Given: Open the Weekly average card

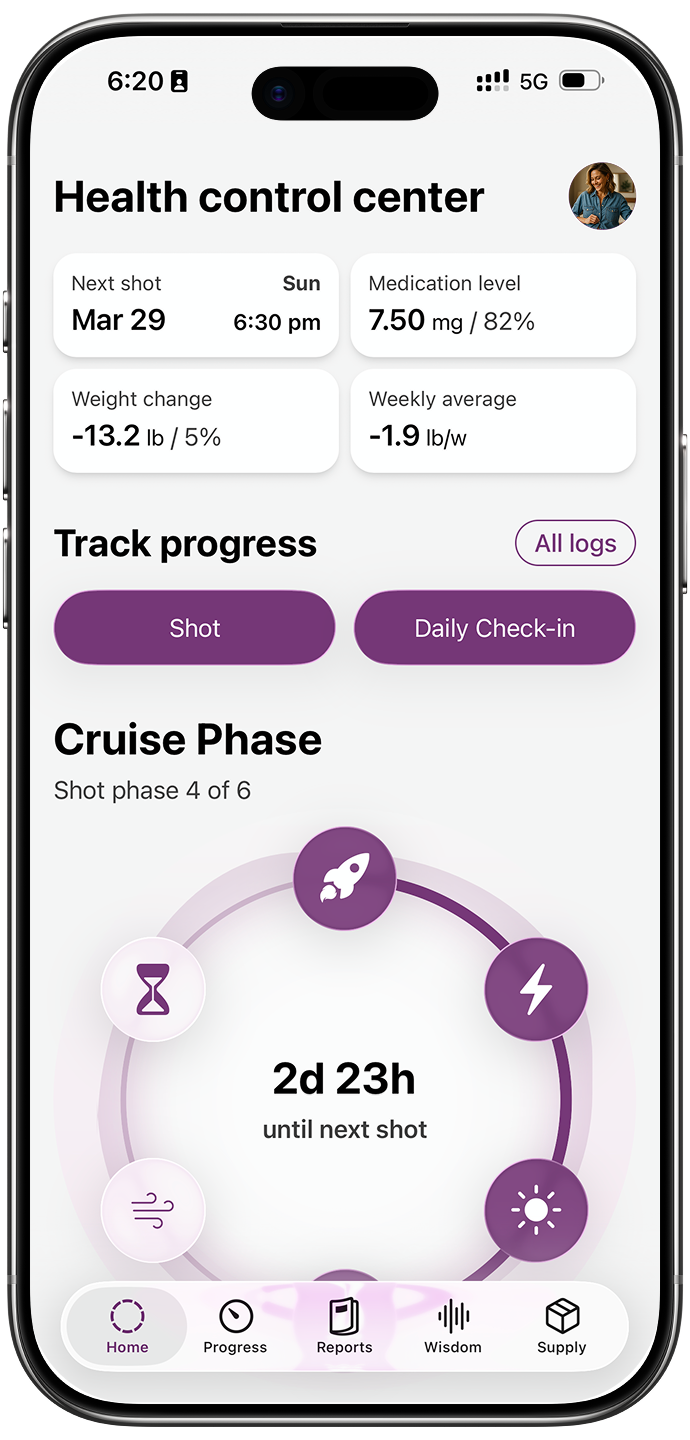Looking at the screenshot, I should point(493,420).
